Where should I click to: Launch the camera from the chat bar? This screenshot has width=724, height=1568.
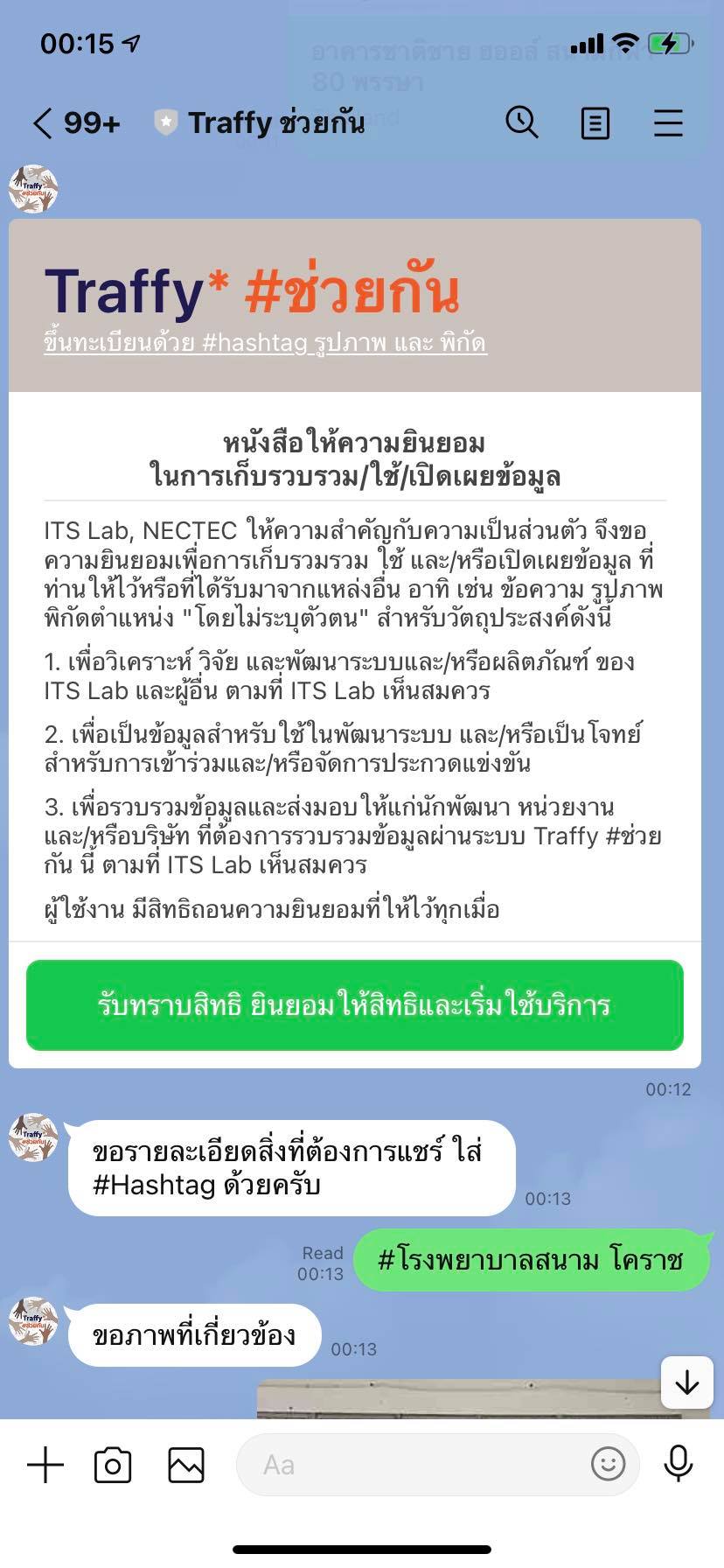tap(113, 1465)
